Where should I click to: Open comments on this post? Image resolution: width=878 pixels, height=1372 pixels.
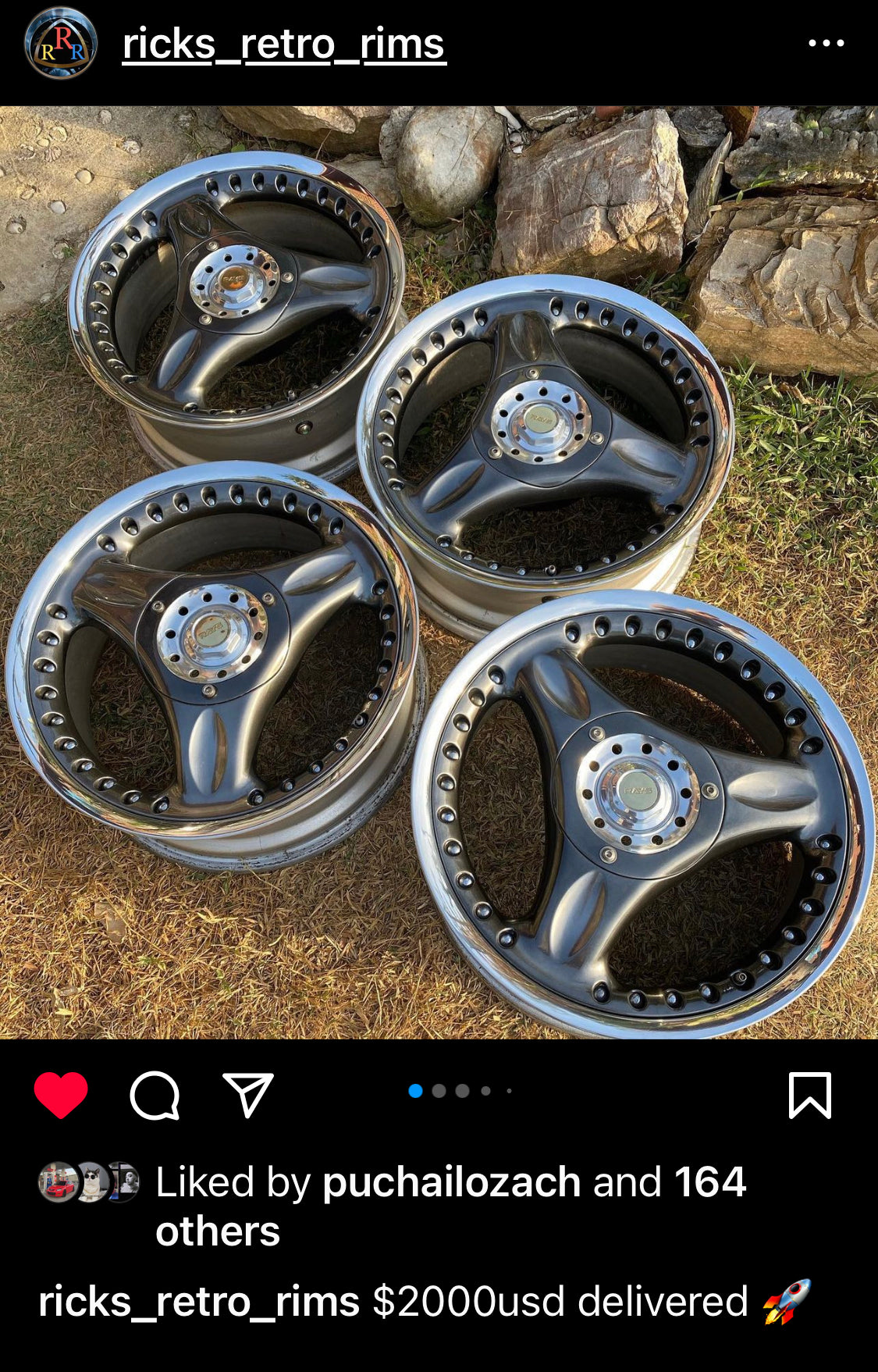(155, 1095)
